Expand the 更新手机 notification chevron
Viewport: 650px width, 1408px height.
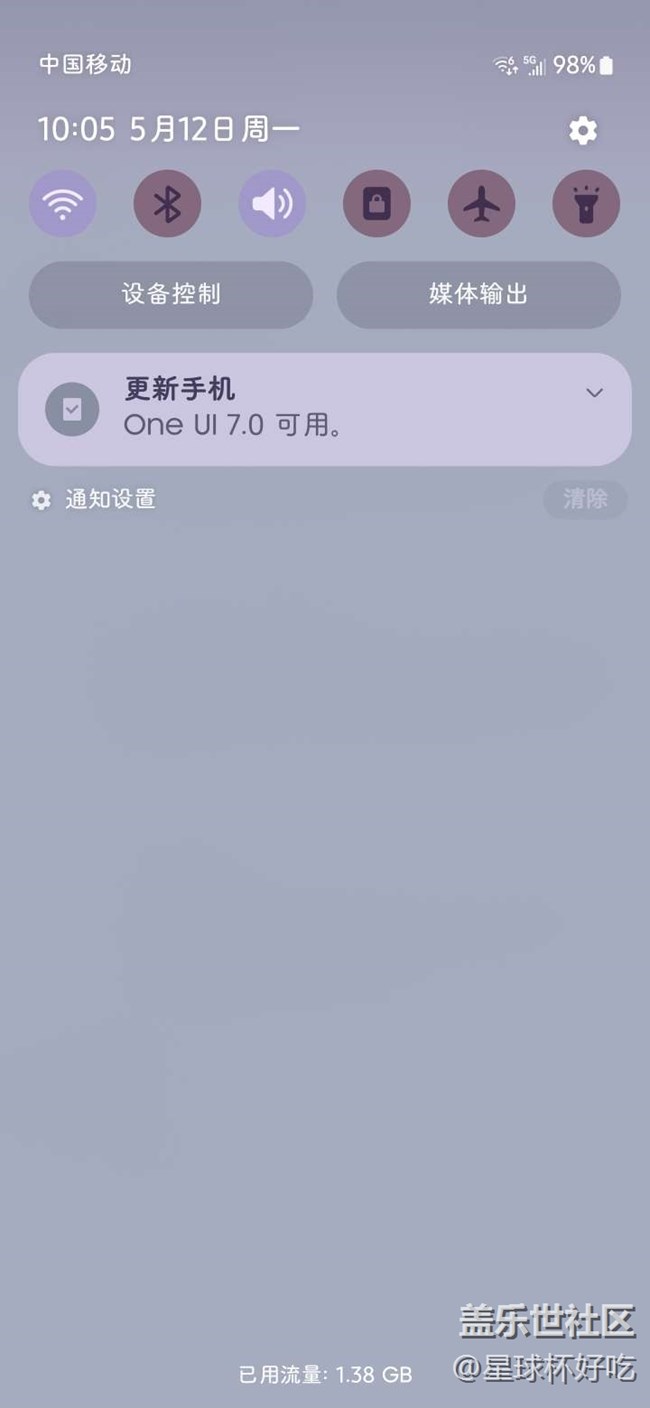point(594,392)
